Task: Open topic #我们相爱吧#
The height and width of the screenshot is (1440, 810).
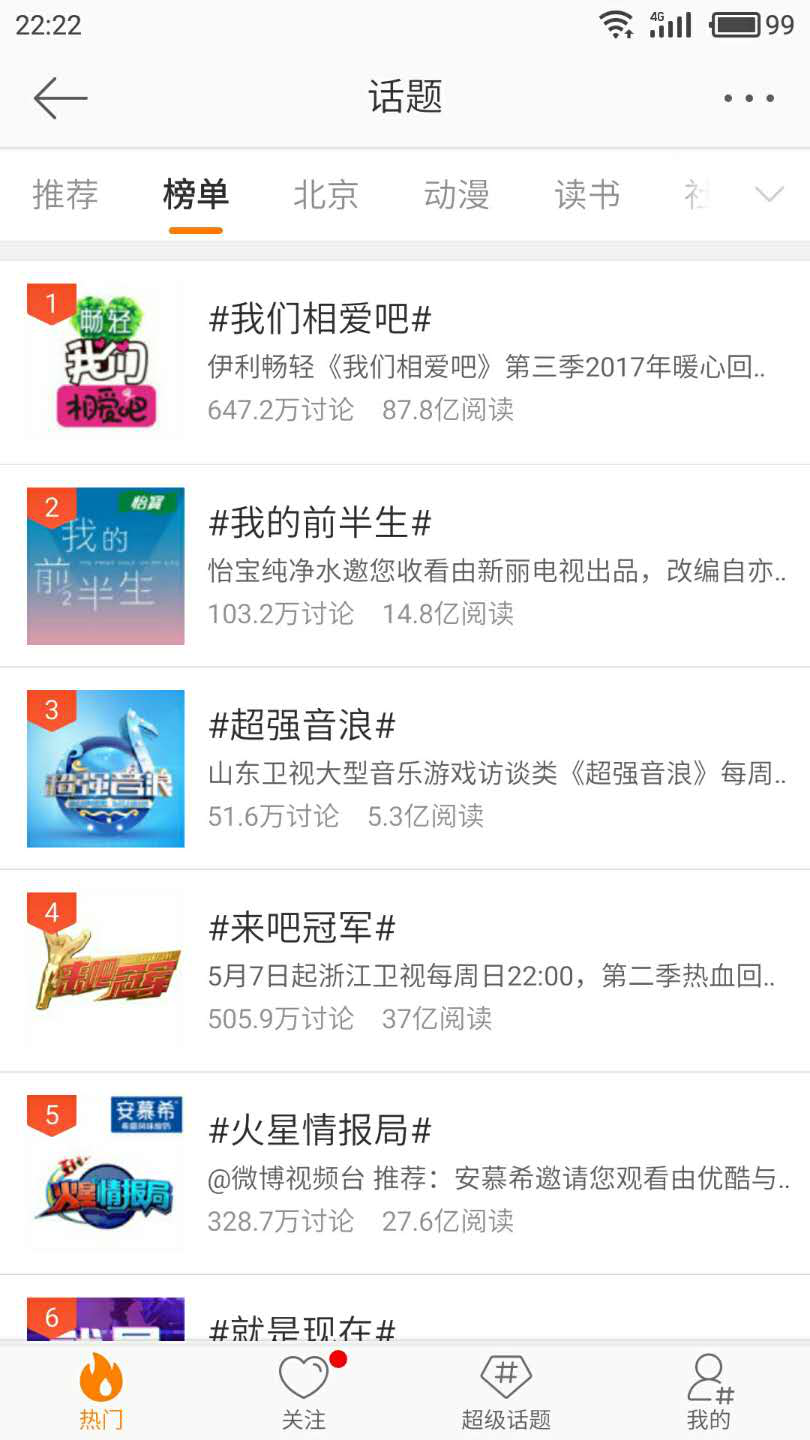Action: coord(405,362)
